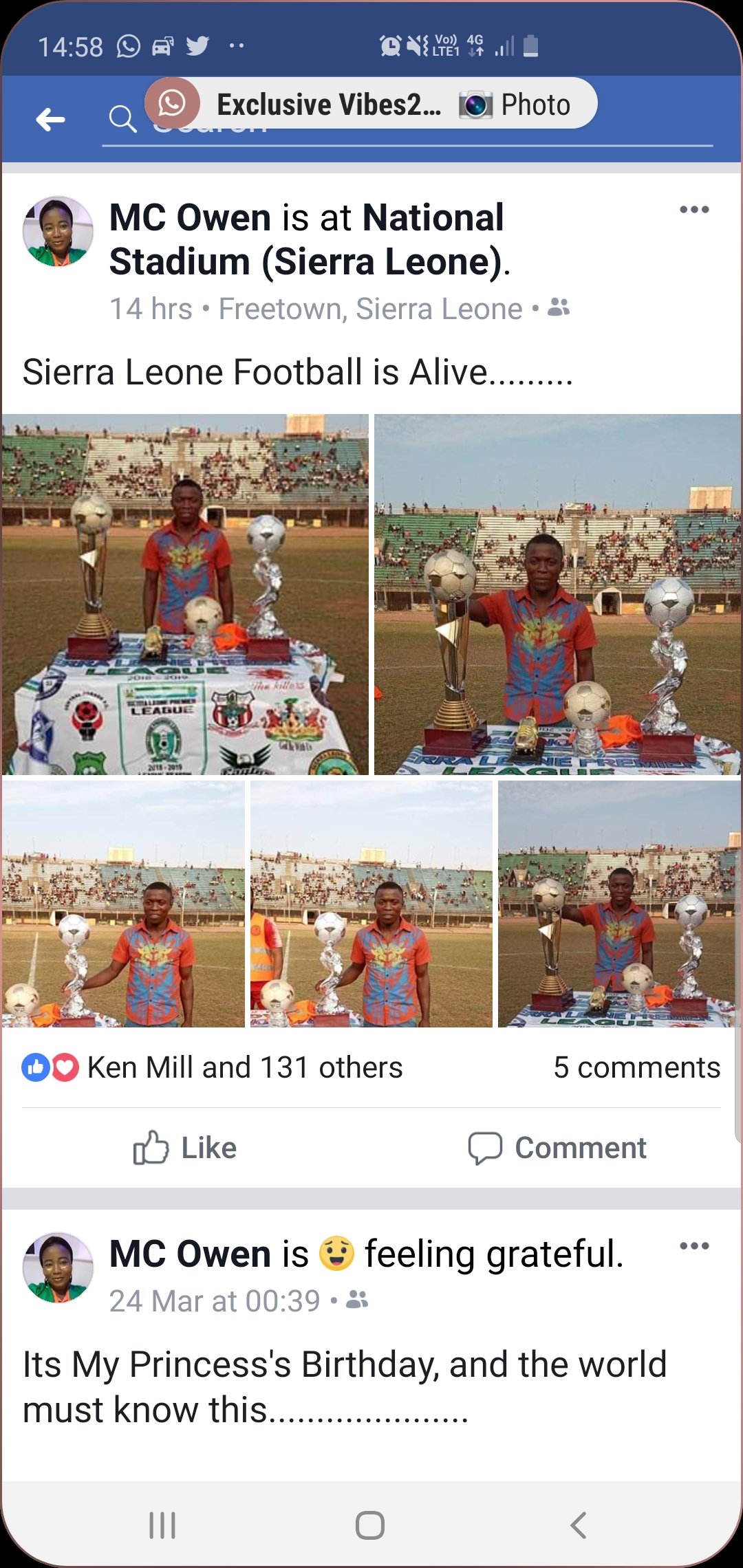Open MC Owen's name on the feeling grateful post

190,1253
